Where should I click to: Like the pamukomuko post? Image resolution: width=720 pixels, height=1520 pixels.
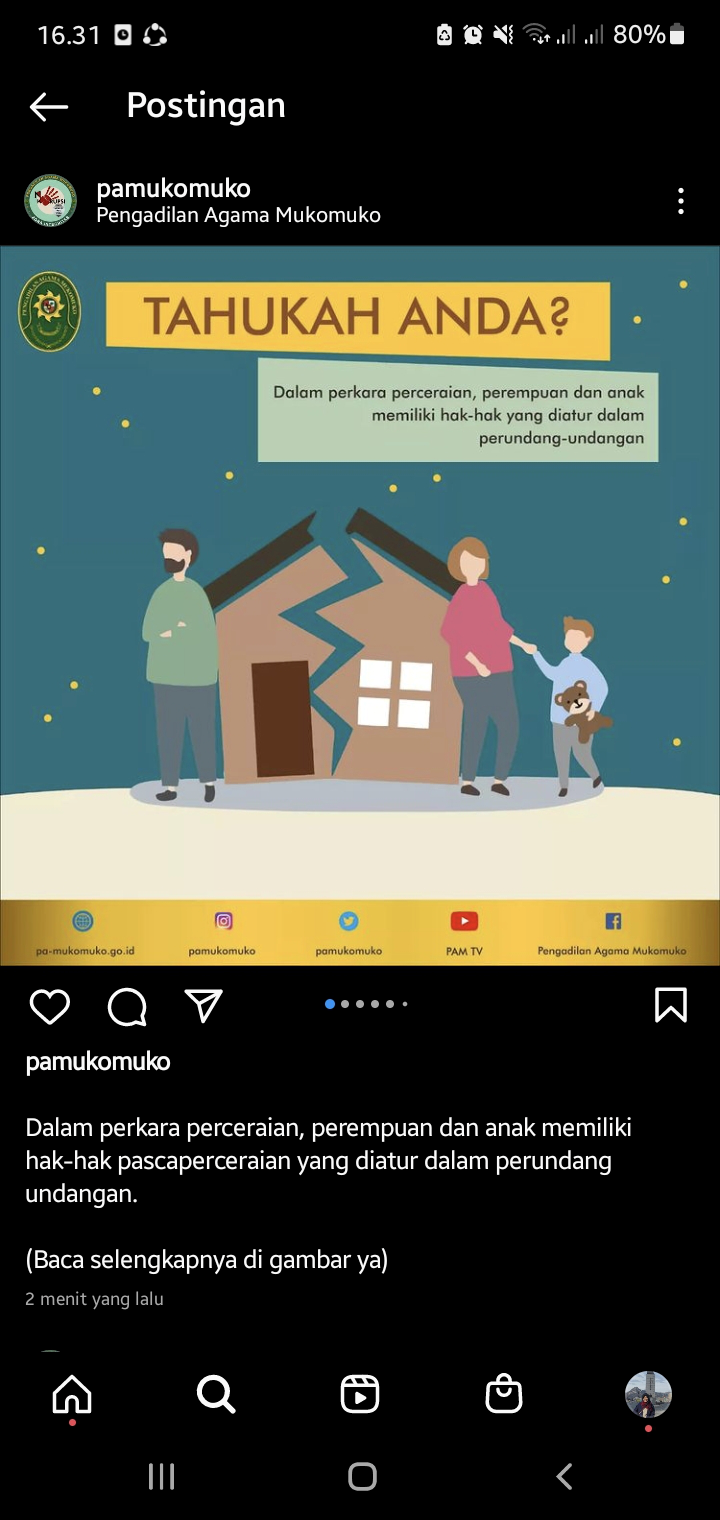pos(49,1006)
